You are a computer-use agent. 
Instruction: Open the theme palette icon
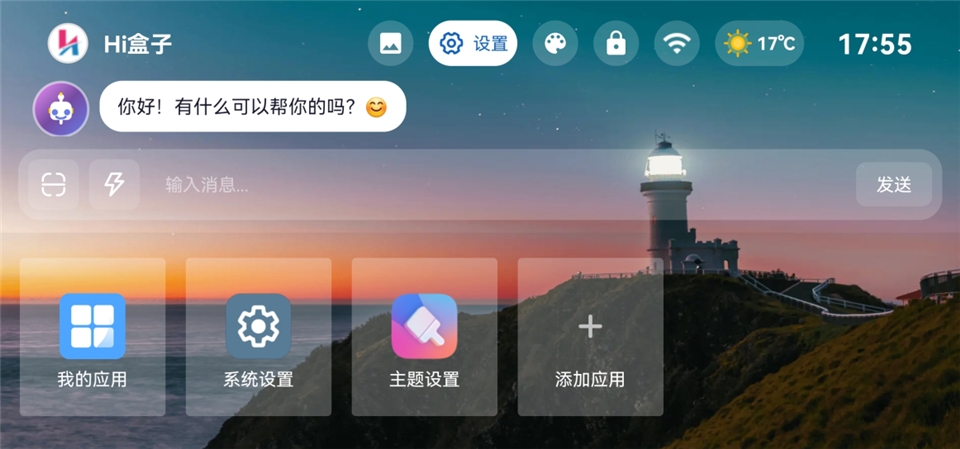554,44
